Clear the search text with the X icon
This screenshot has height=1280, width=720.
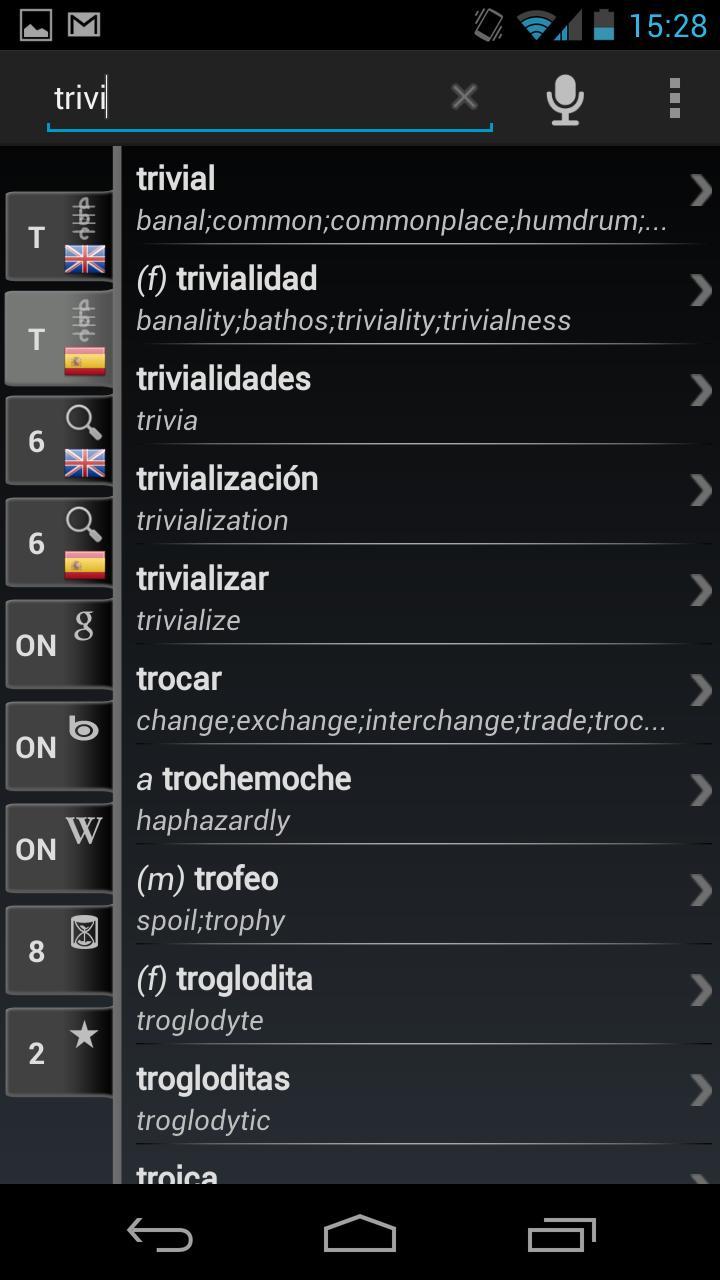tap(463, 97)
